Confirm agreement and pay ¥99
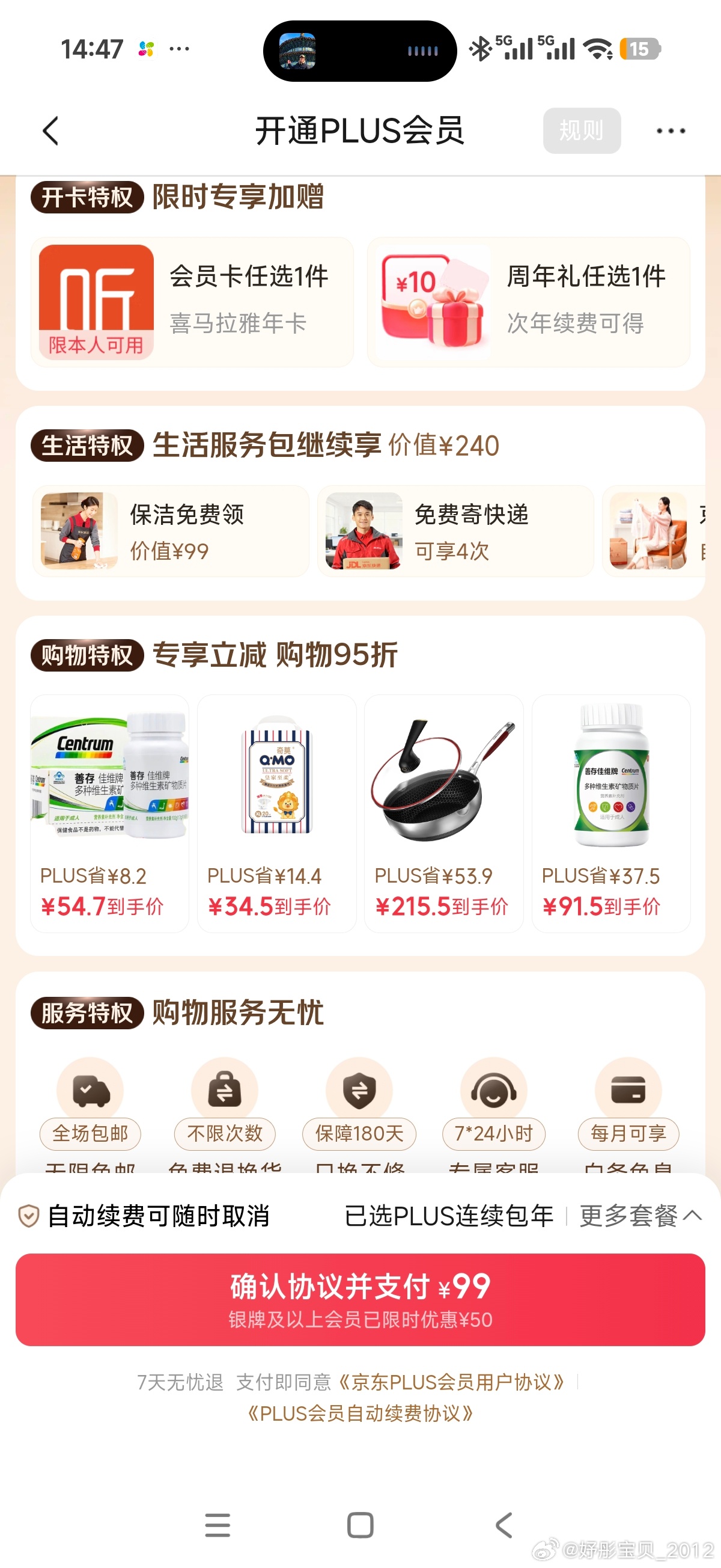 360,1299
